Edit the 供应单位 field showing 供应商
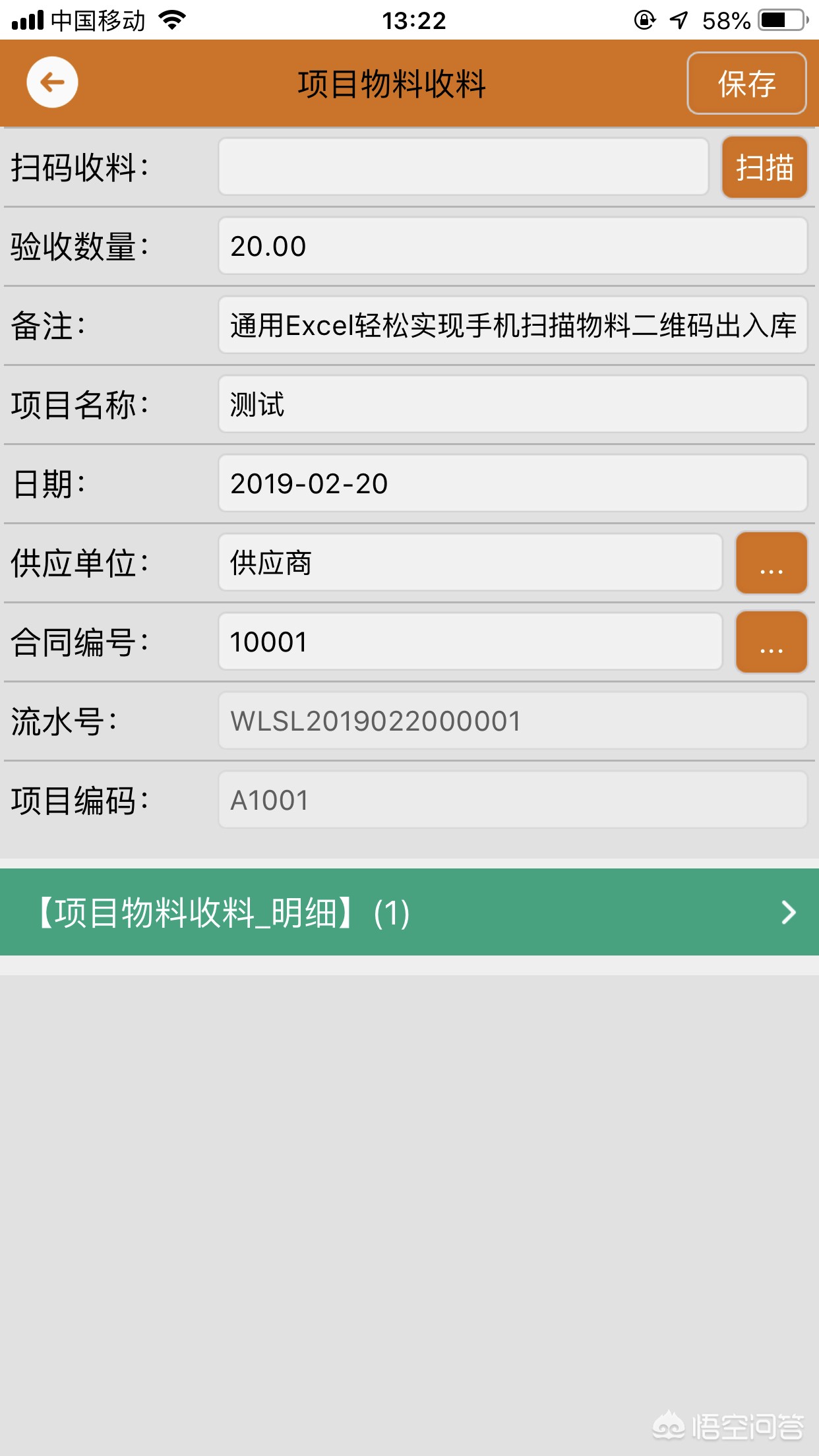Viewport: 819px width, 1456px height. click(x=470, y=562)
